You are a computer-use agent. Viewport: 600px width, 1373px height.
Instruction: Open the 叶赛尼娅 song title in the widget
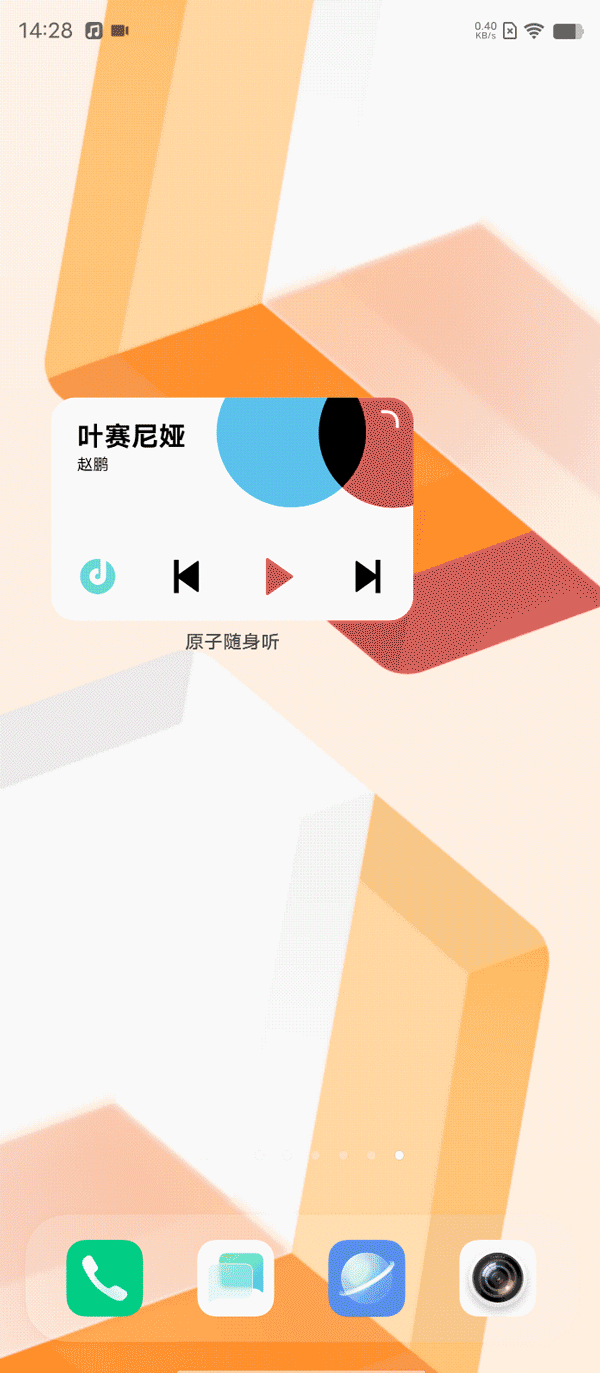tap(132, 436)
